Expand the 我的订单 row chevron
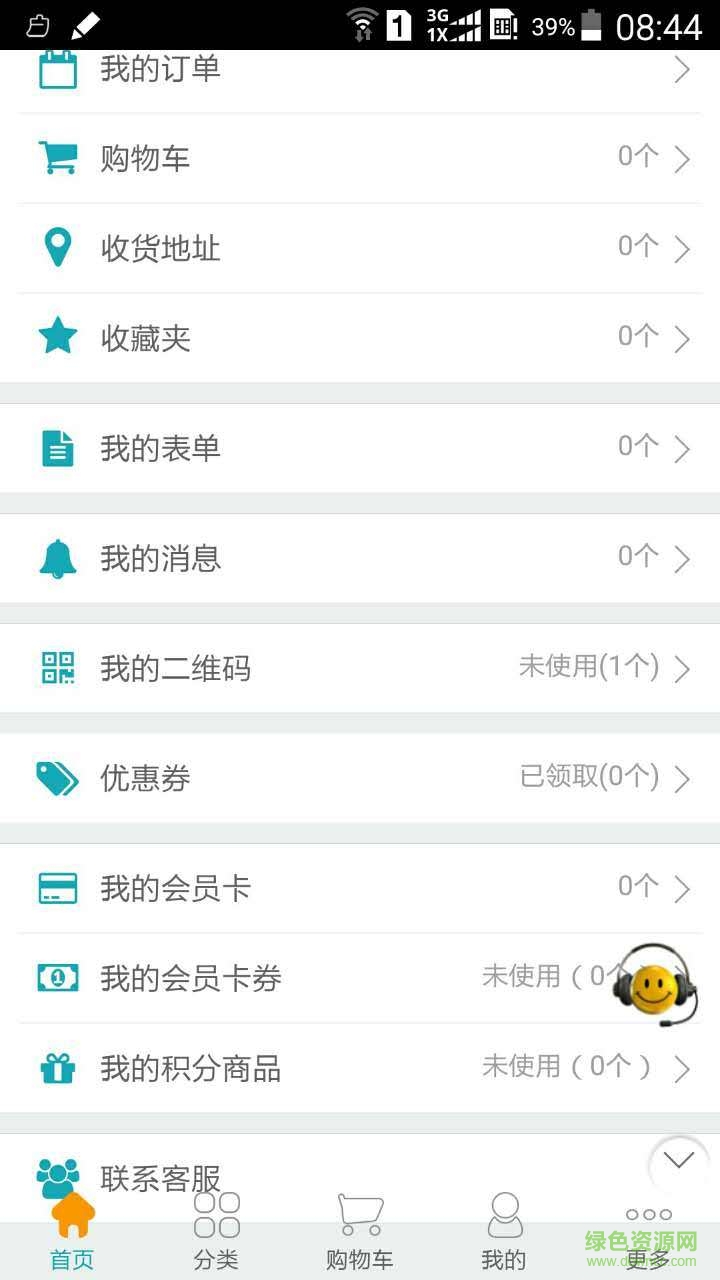Viewport: 720px width, 1280px height. tap(683, 68)
